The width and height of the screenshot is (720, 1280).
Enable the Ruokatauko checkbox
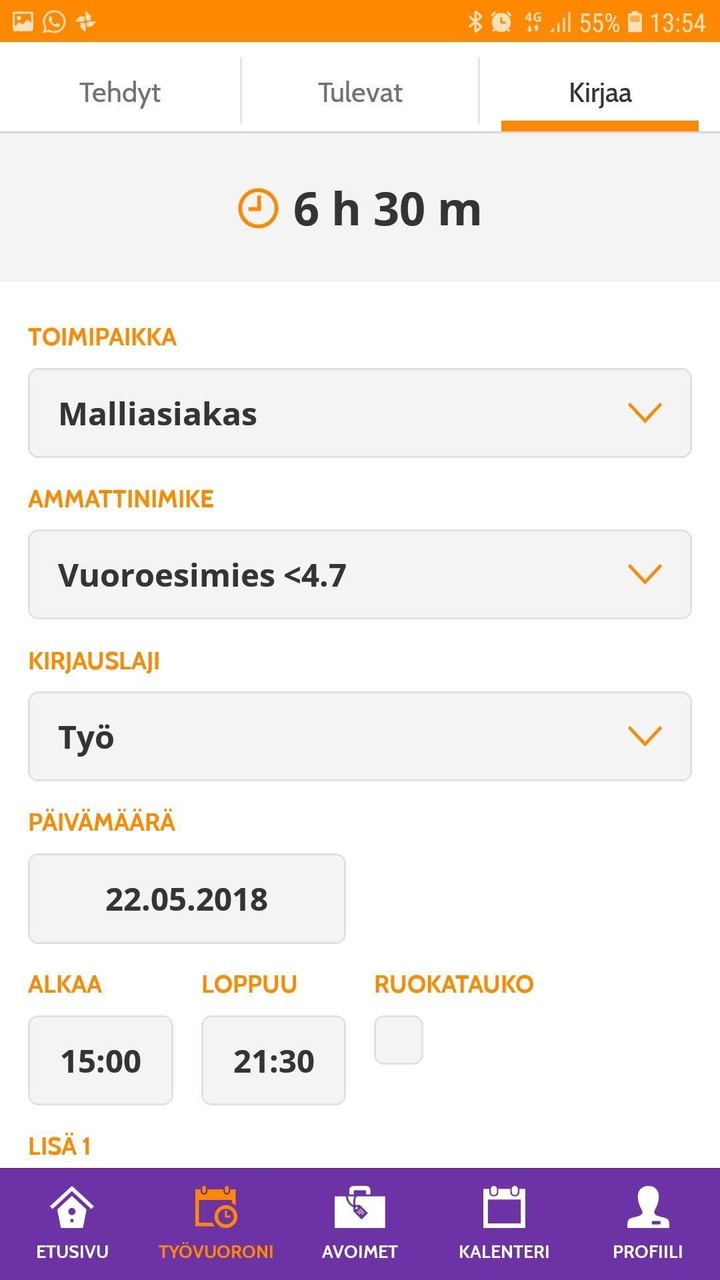tap(398, 1040)
